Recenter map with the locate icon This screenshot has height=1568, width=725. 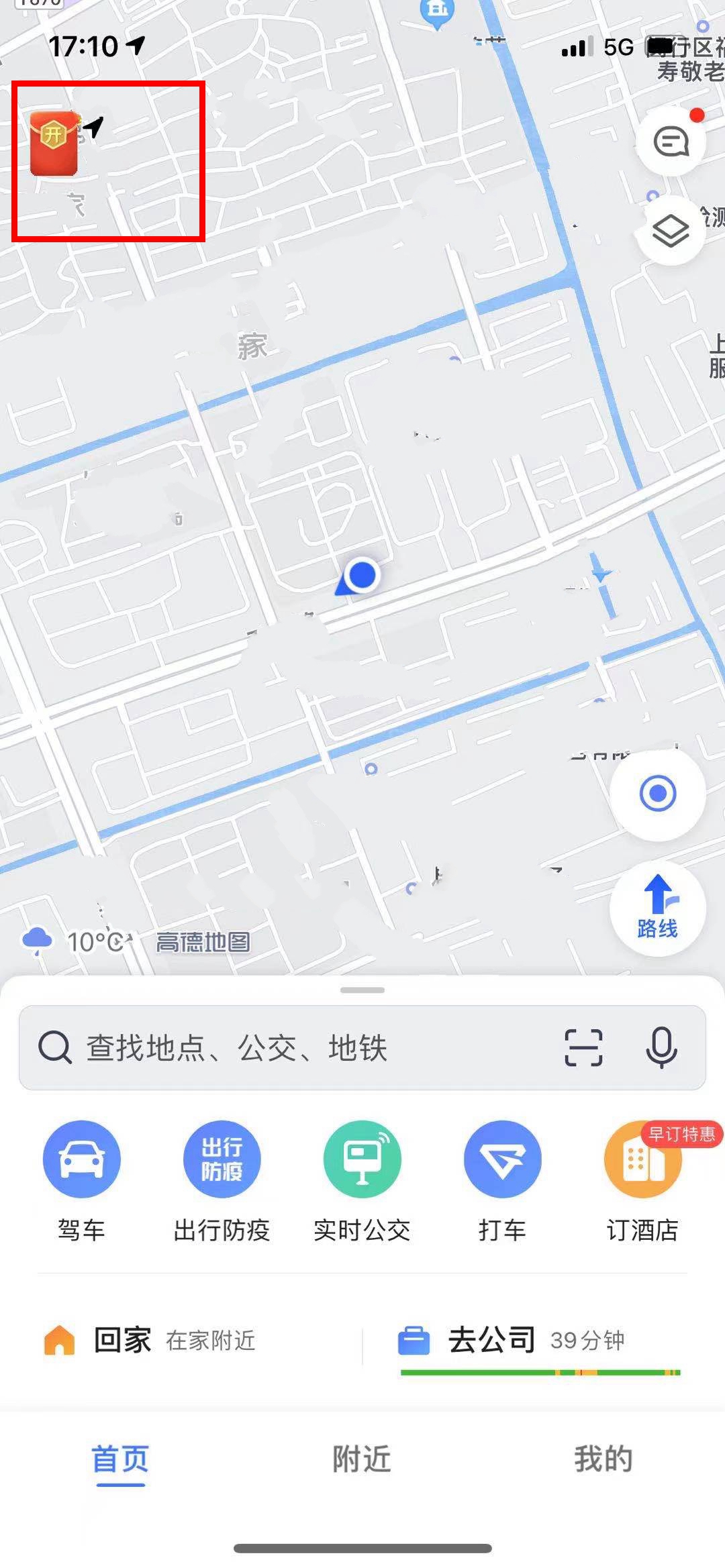[660, 792]
